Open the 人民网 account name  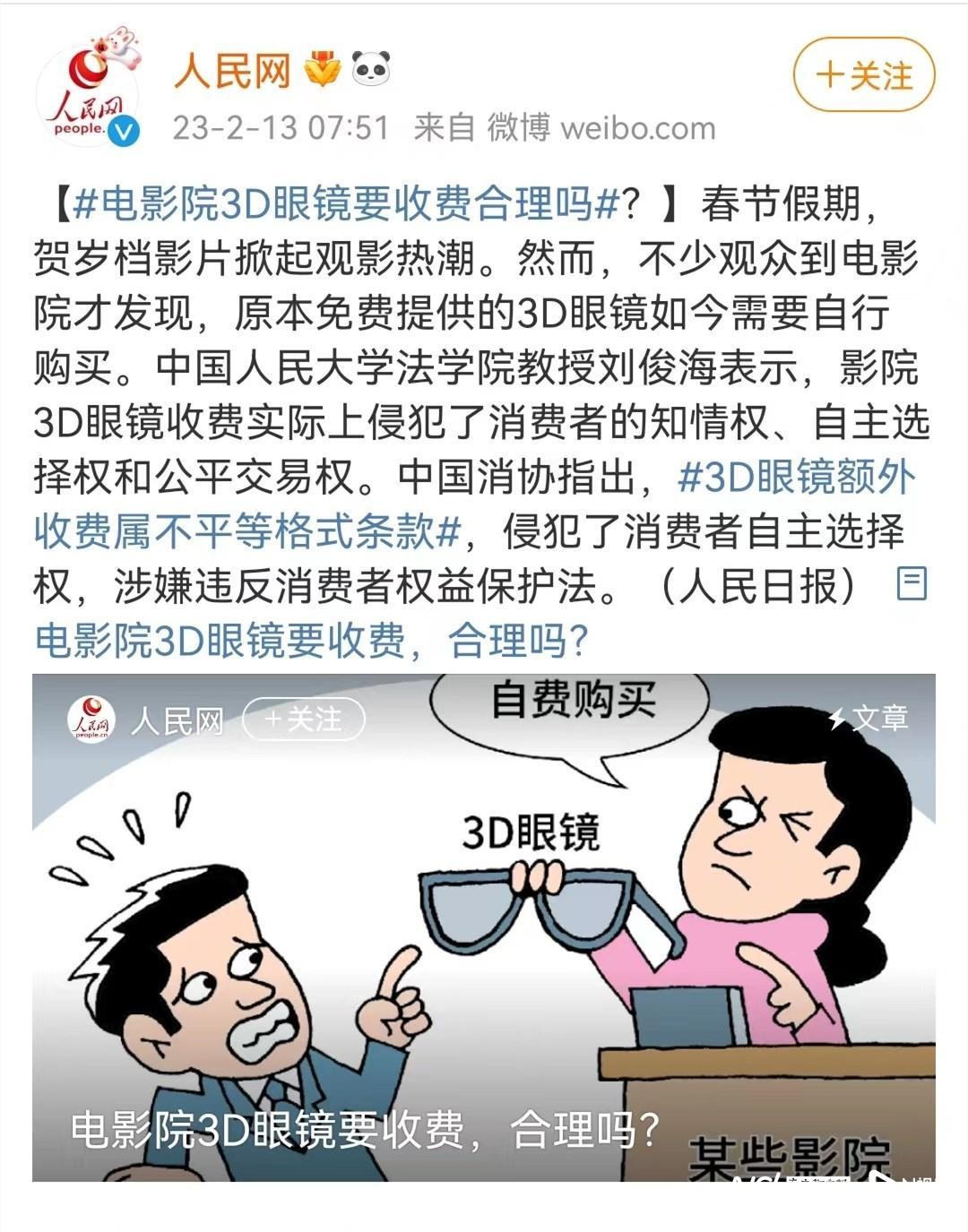click(x=232, y=70)
